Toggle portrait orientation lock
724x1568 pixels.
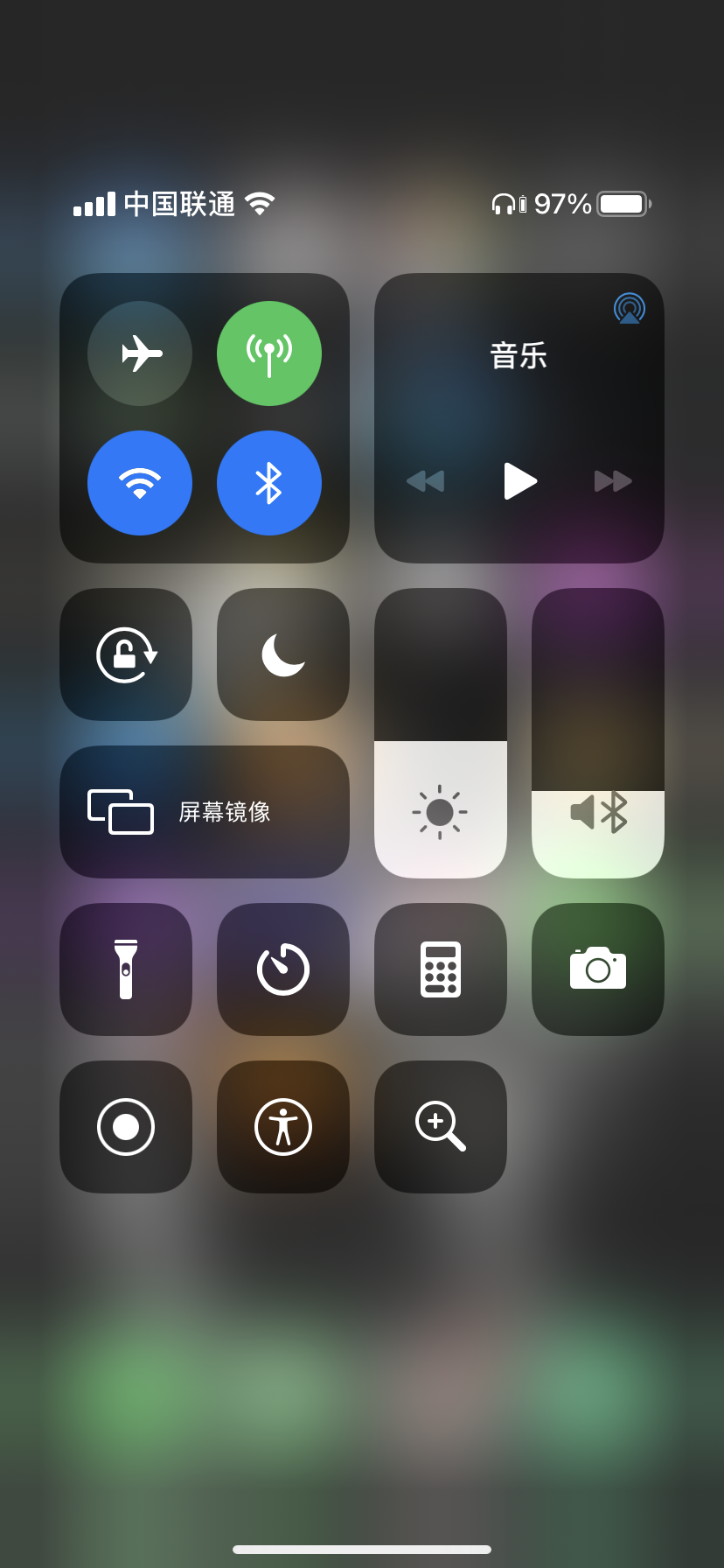click(126, 654)
